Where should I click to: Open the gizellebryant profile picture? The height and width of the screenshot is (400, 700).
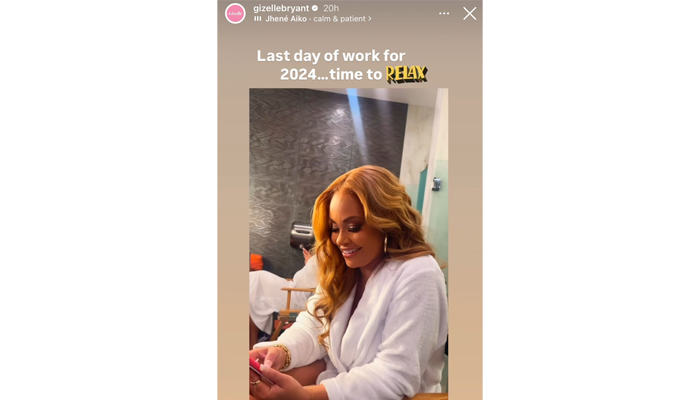point(235,13)
